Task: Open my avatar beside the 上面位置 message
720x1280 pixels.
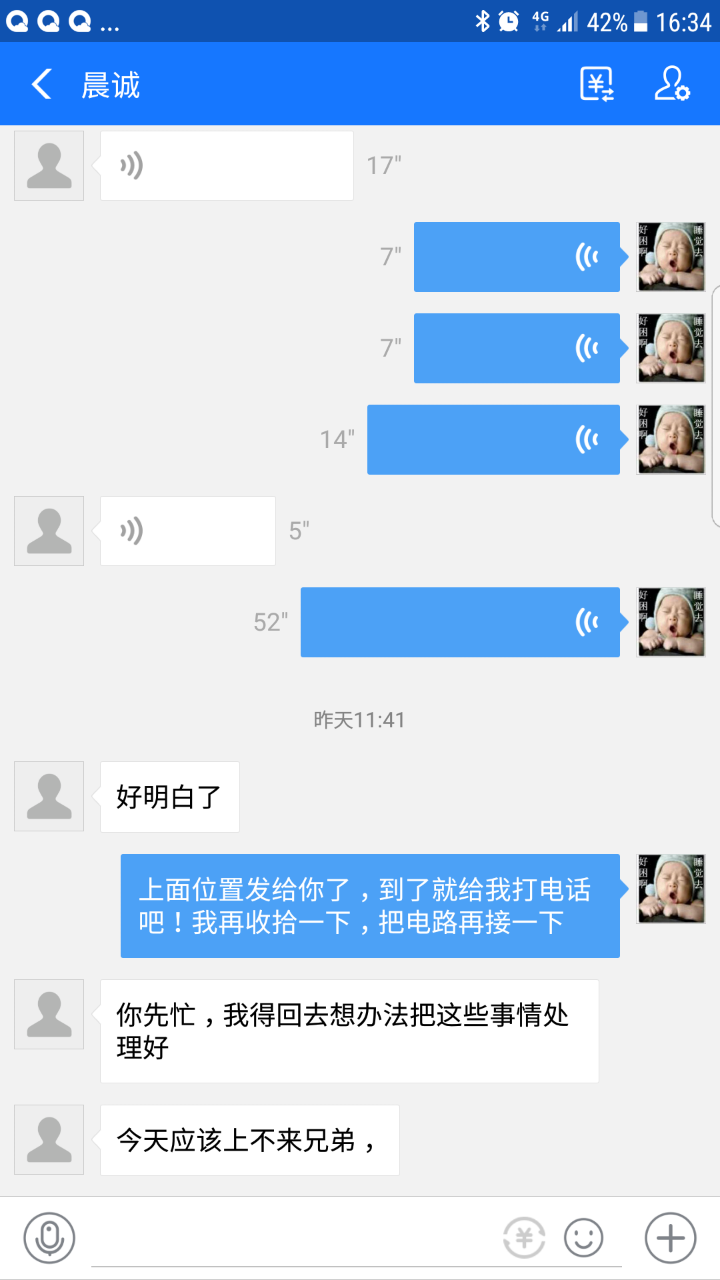Action: point(671,889)
